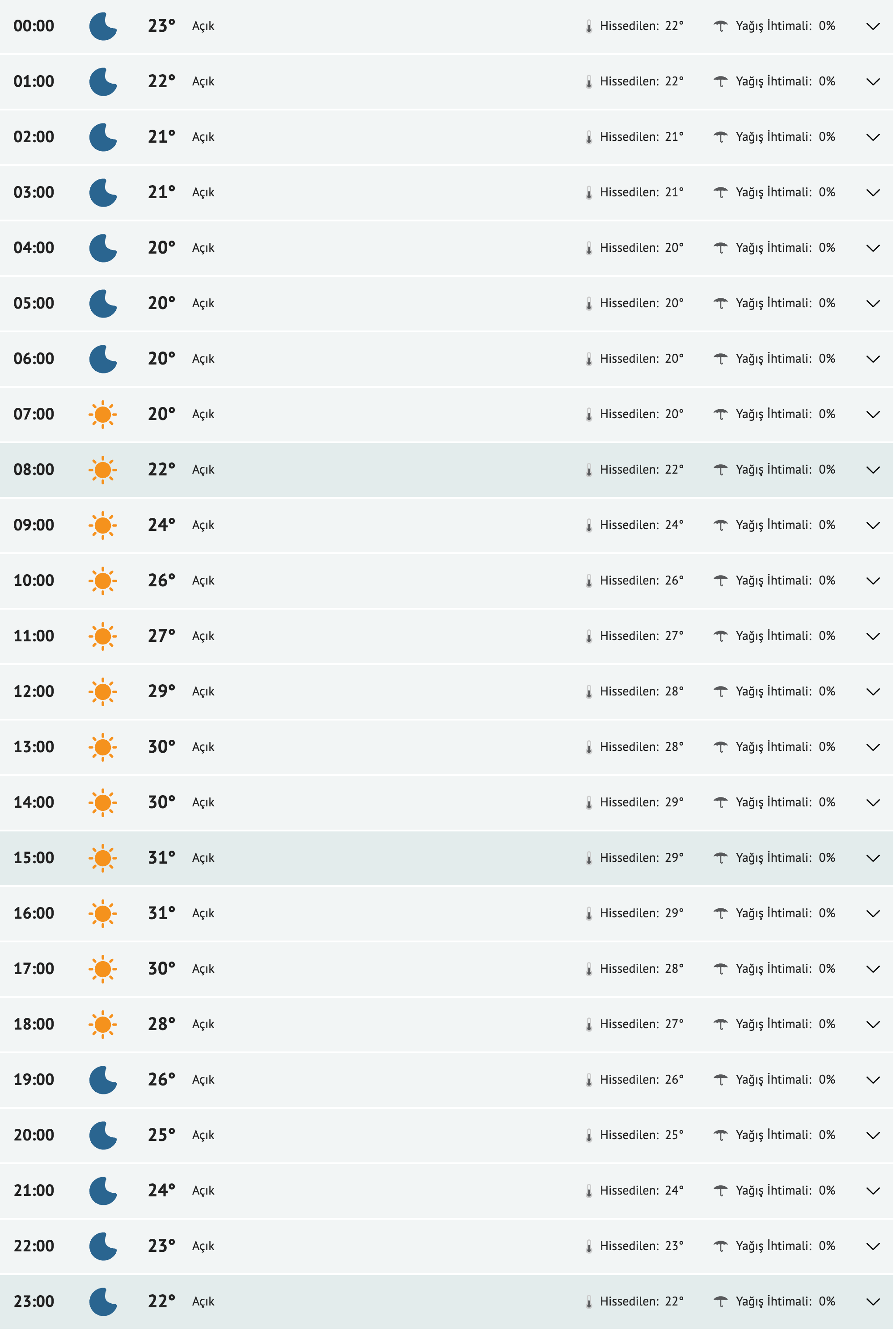Expand the 14:00 forecast row
Screen dimensions: 896x1331
tap(873, 802)
